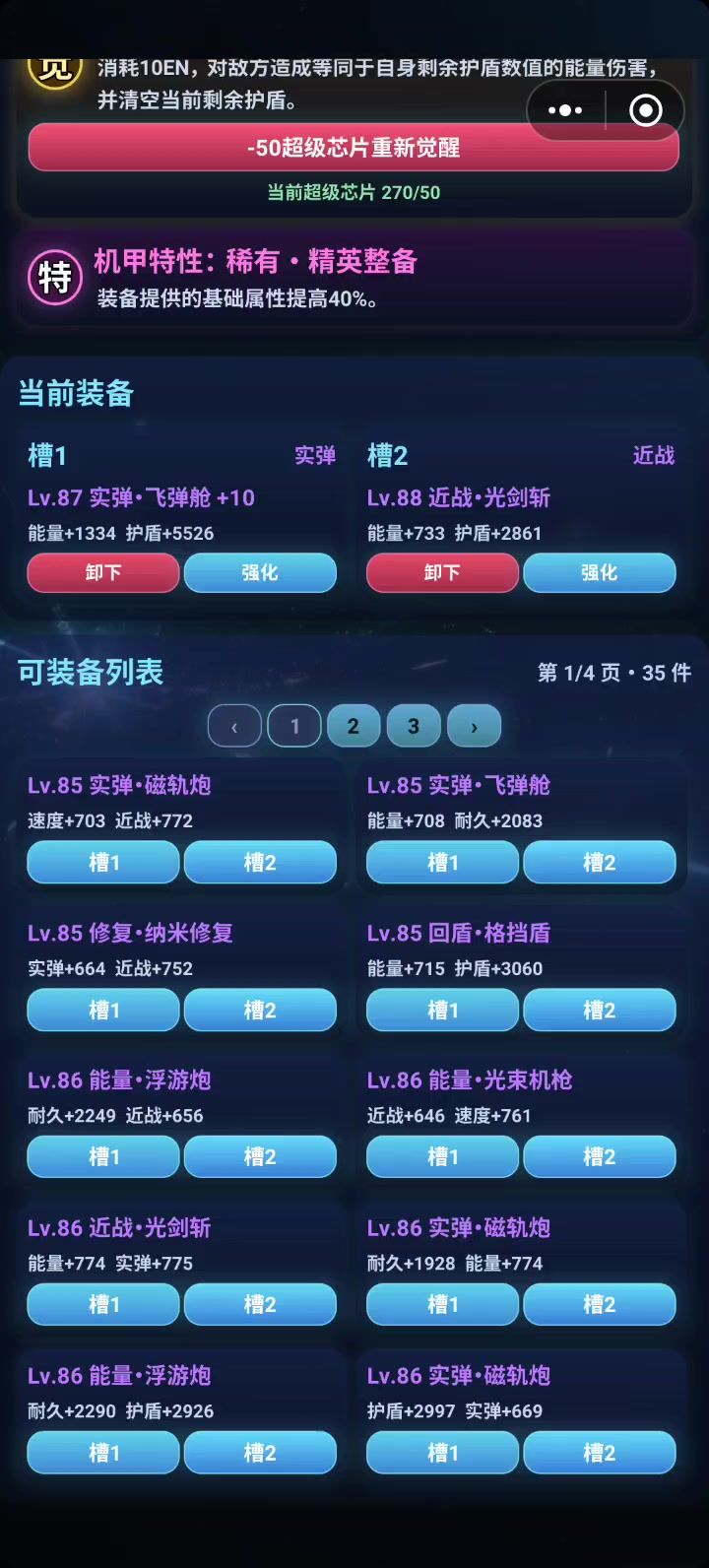Equip Lv.85 实弹·飞弹舱 to 槽2
This screenshot has width=709, height=1568.
tap(600, 863)
